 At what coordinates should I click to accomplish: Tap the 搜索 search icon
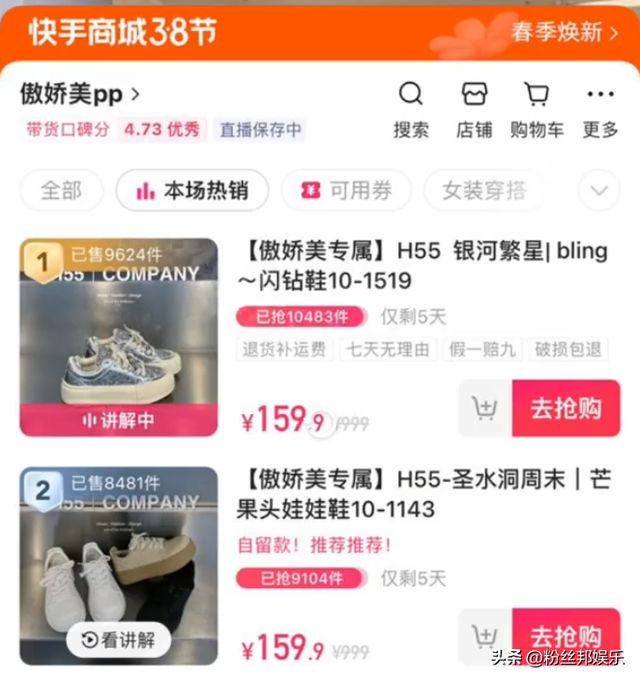(x=411, y=110)
